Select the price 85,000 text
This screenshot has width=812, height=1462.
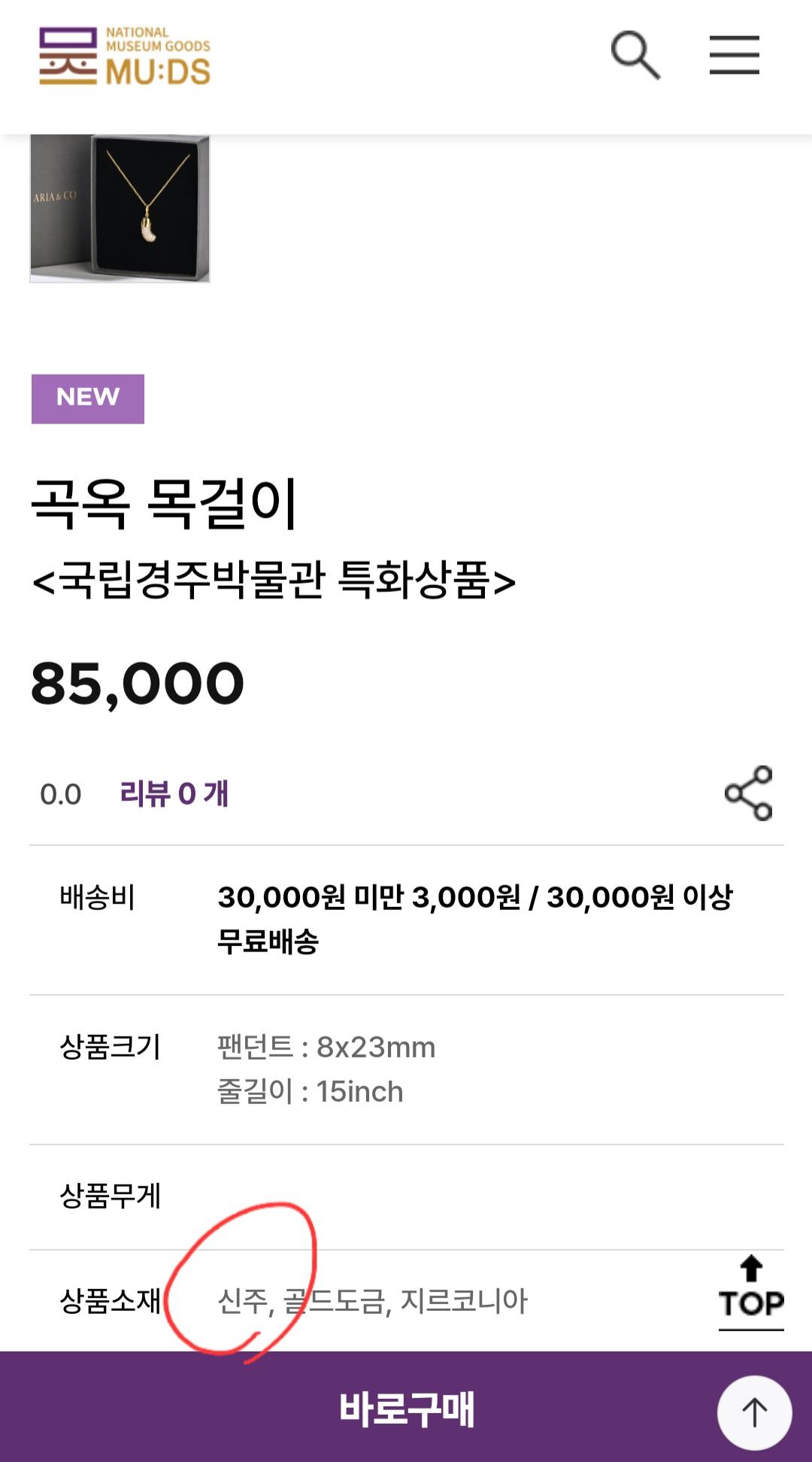coord(139,683)
